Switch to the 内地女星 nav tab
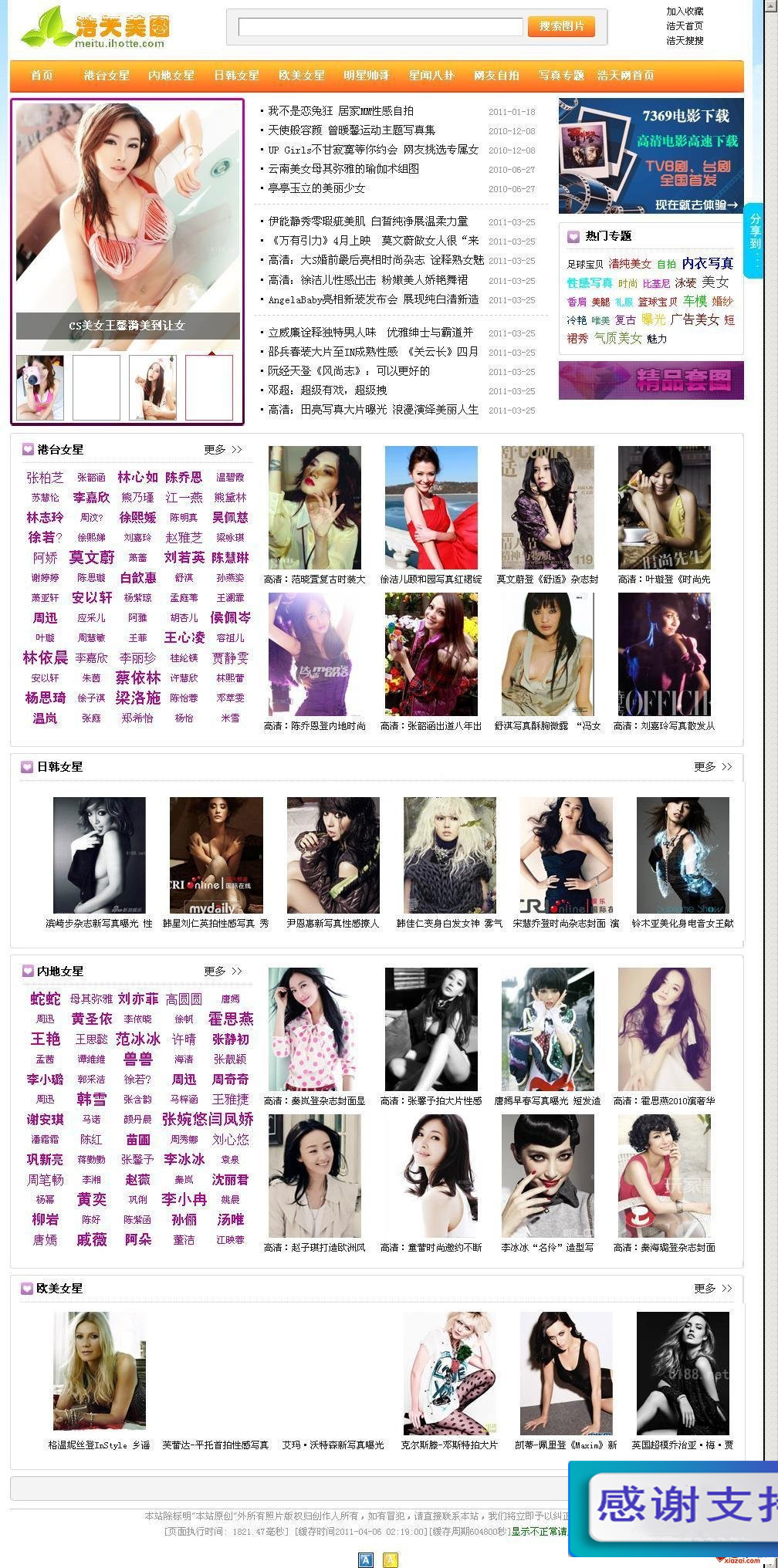Image resolution: width=778 pixels, height=1568 pixels. pos(171,76)
